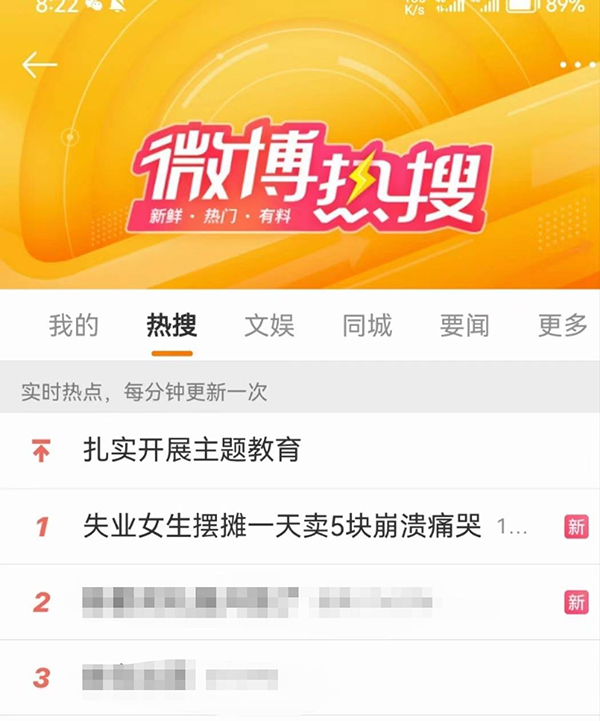Switch to the 文娱 tab
The width and height of the screenshot is (600, 721).
tap(269, 325)
